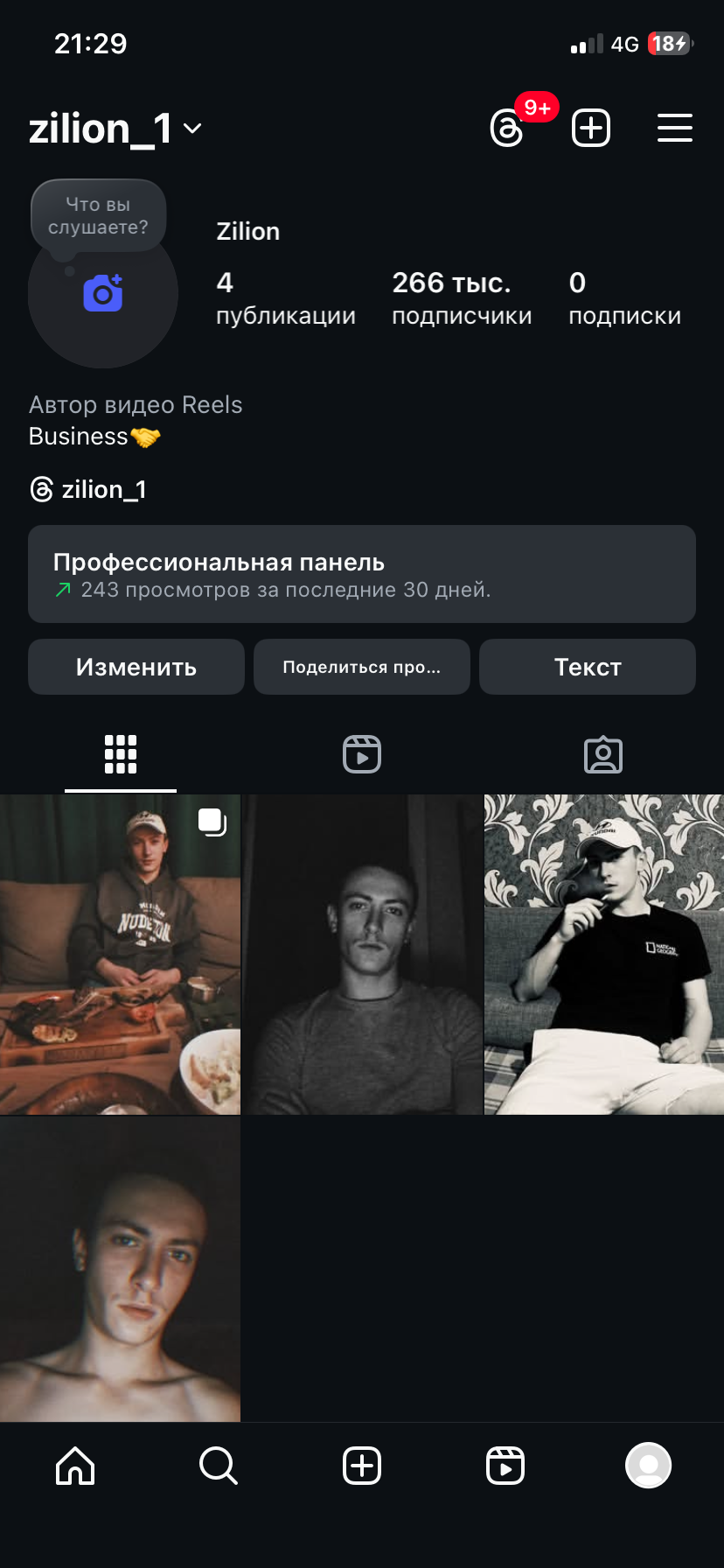Open the Threads link zilion_1 in bio

click(x=87, y=488)
